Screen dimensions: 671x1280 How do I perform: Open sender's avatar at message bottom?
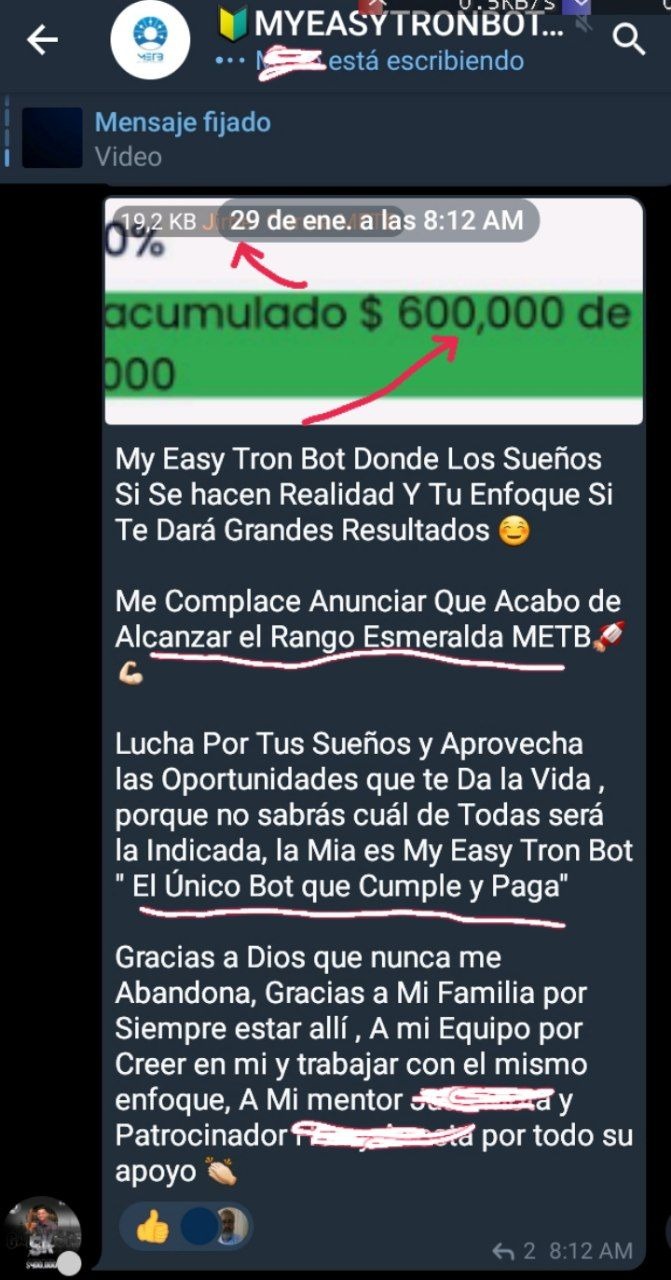coord(43,1237)
